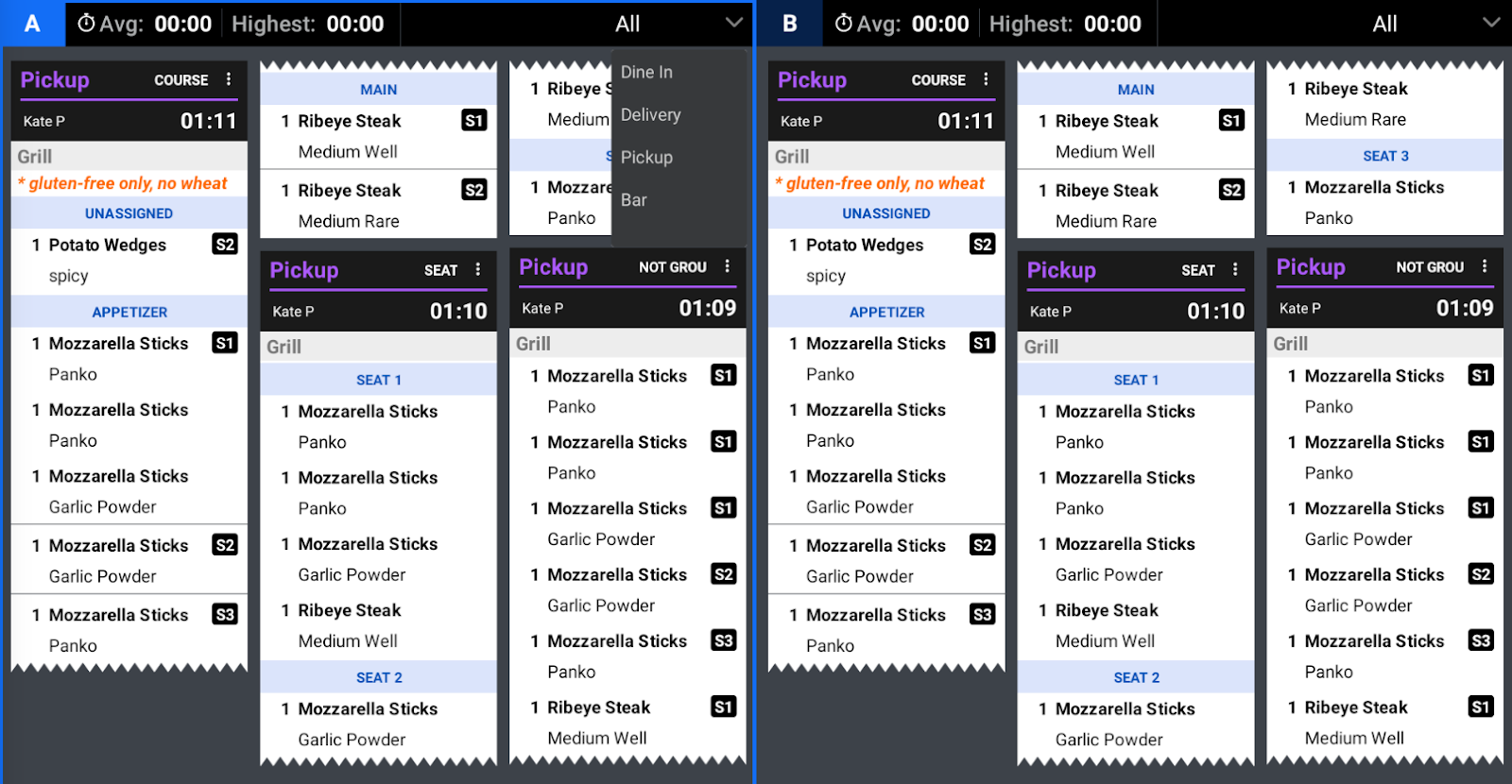Screen dimensions: 1512x784
Task: Open overflow menu on panel B NOT GROU ticket
Action: point(1485,266)
